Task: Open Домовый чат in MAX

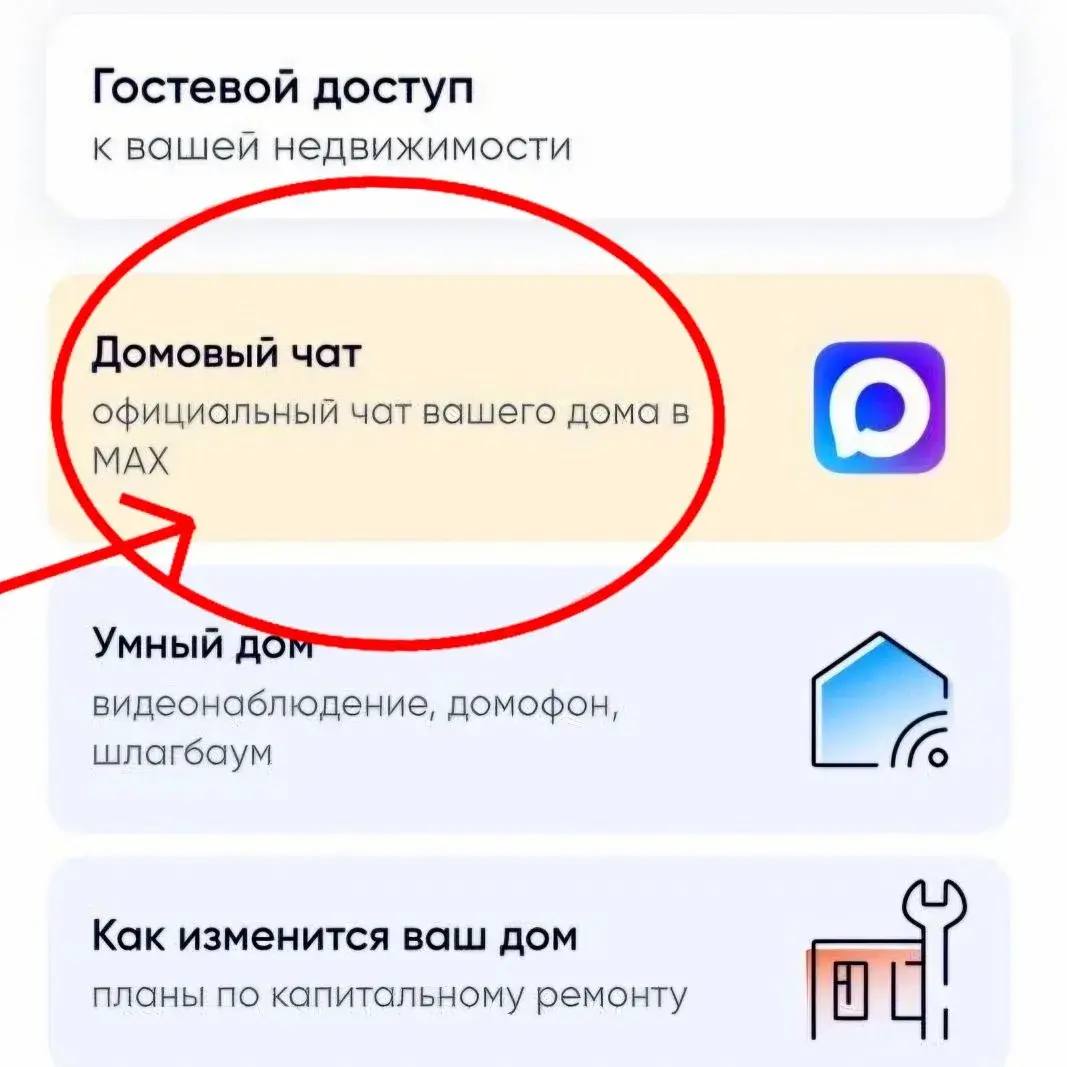Action: pos(527,408)
